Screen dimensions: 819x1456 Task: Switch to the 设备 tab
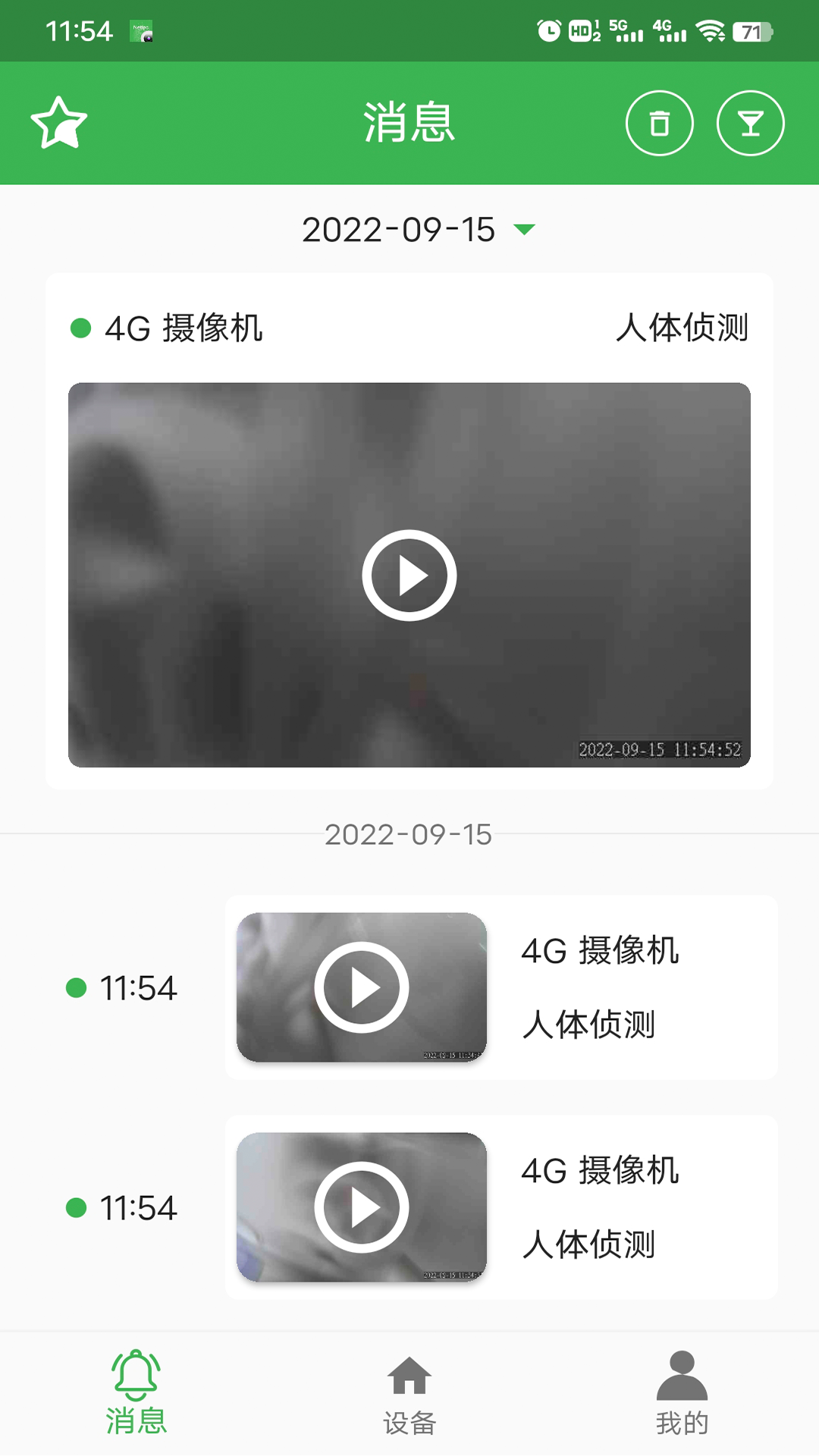coord(409,1395)
